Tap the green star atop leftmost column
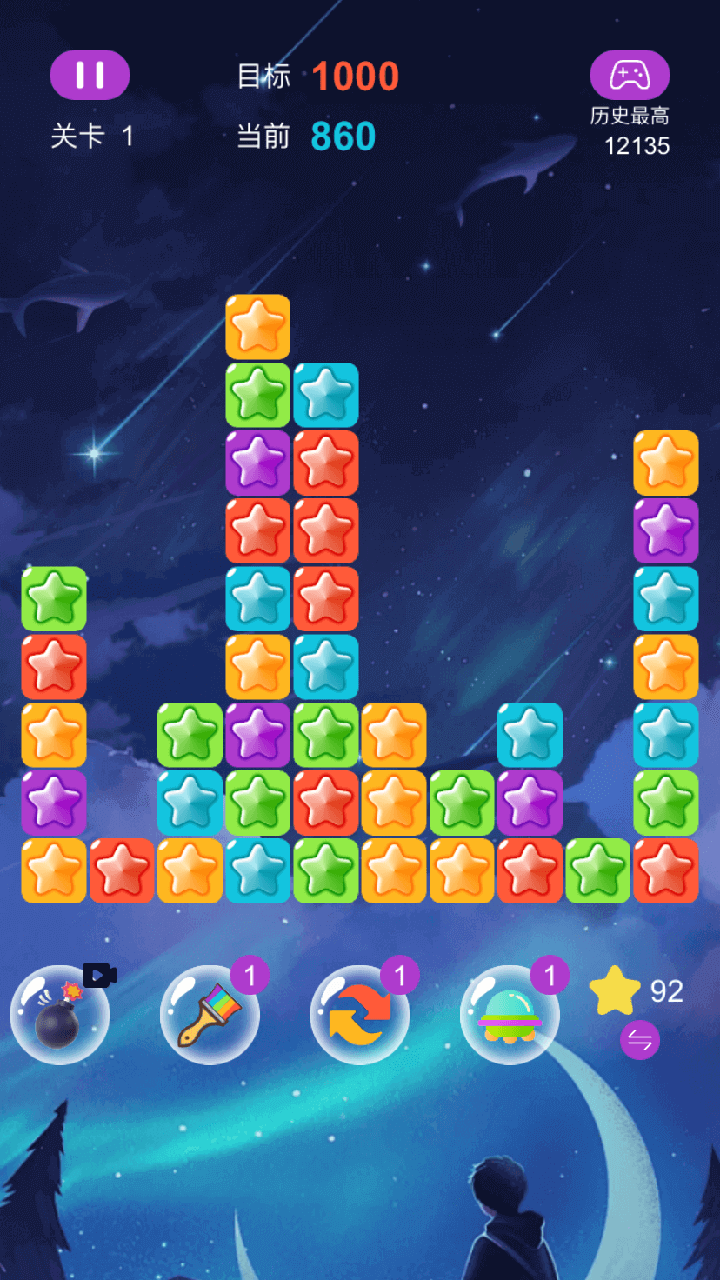The height and width of the screenshot is (1280, 720). [x=54, y=599]
